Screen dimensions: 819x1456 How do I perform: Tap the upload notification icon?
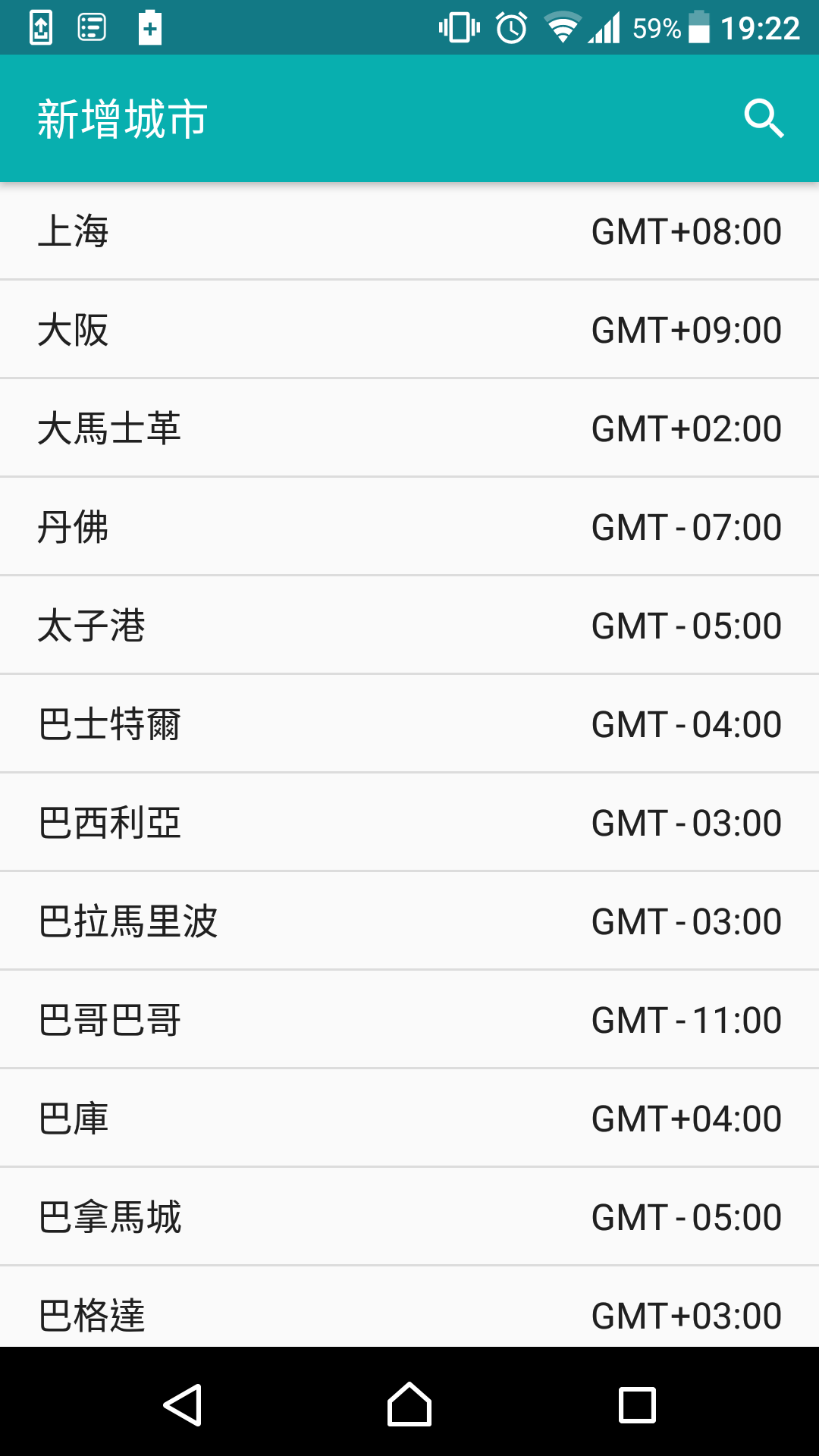tap(39, 27)
